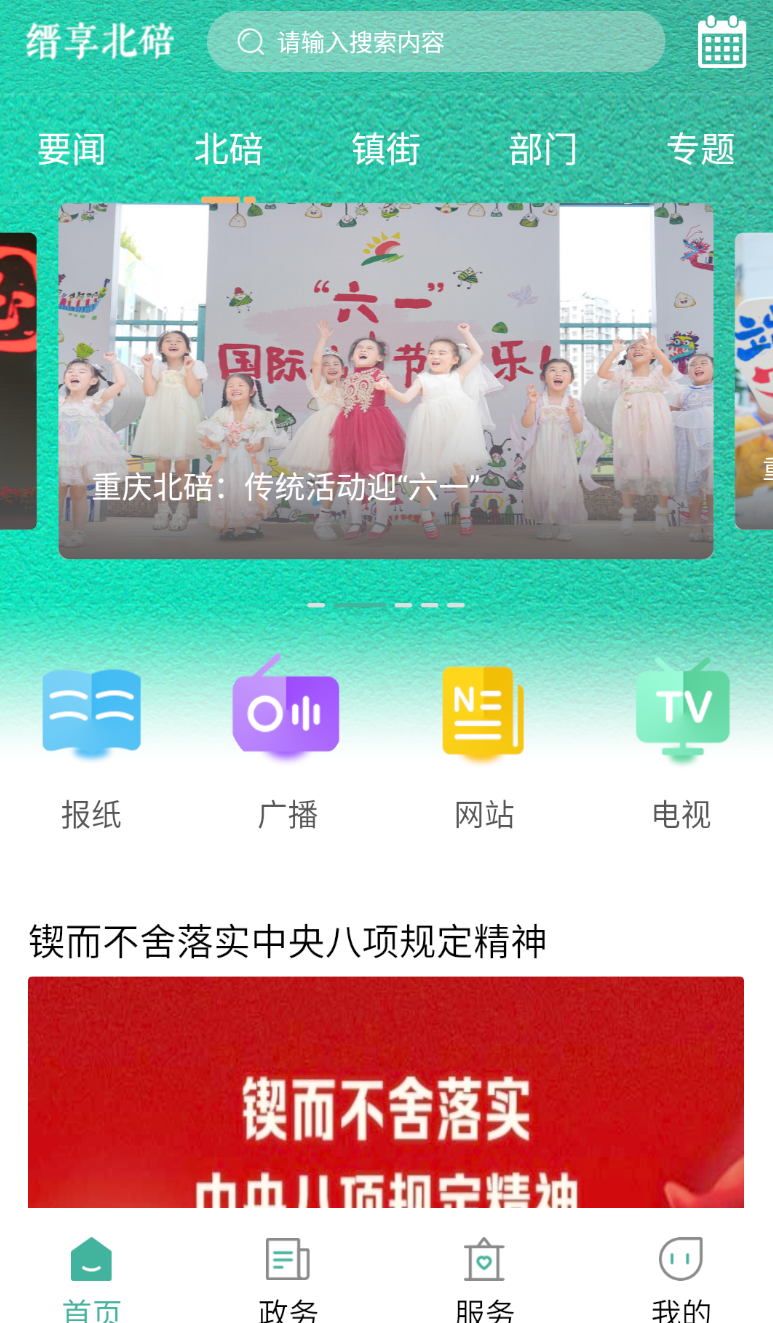Screen dimensions: 773x1323
Task: Open the 部门 tab
Action: click(x=543, y=149)
